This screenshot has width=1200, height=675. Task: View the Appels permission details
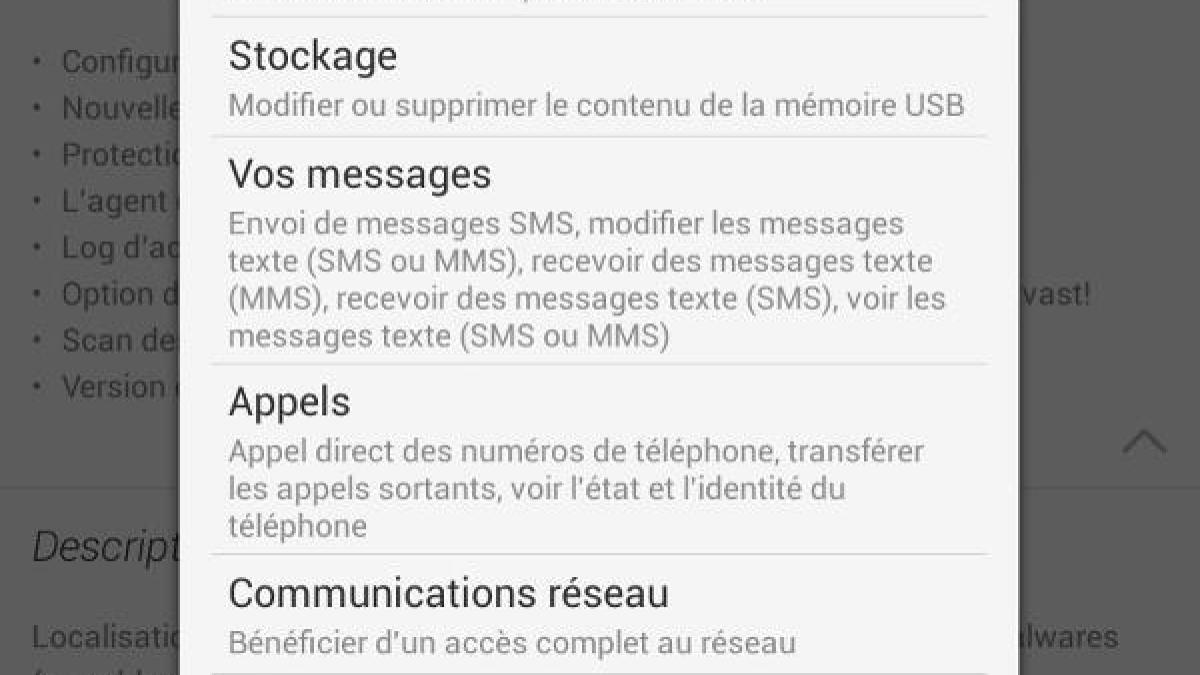(x=598, y=460)
